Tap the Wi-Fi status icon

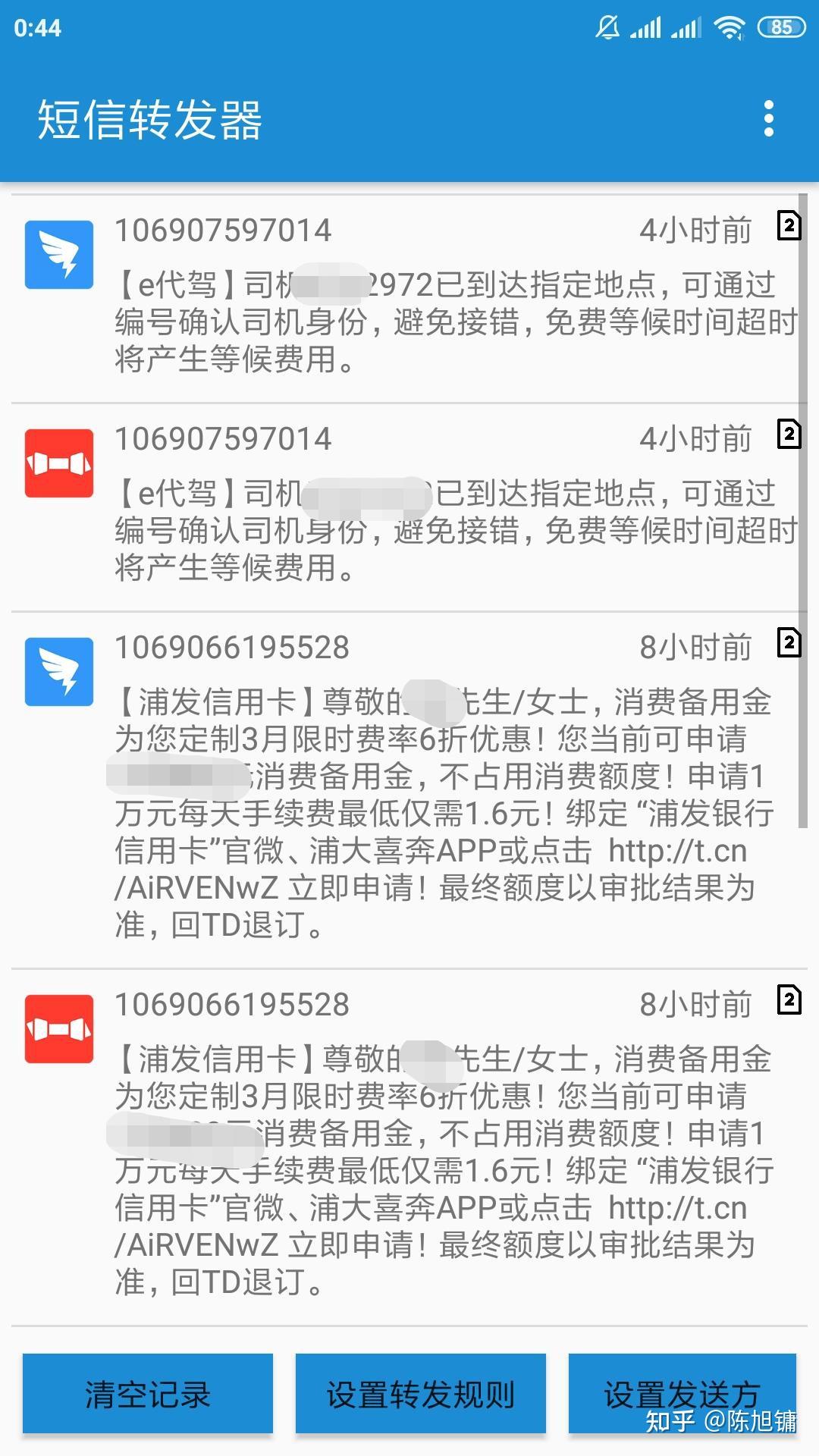[728, 24]
